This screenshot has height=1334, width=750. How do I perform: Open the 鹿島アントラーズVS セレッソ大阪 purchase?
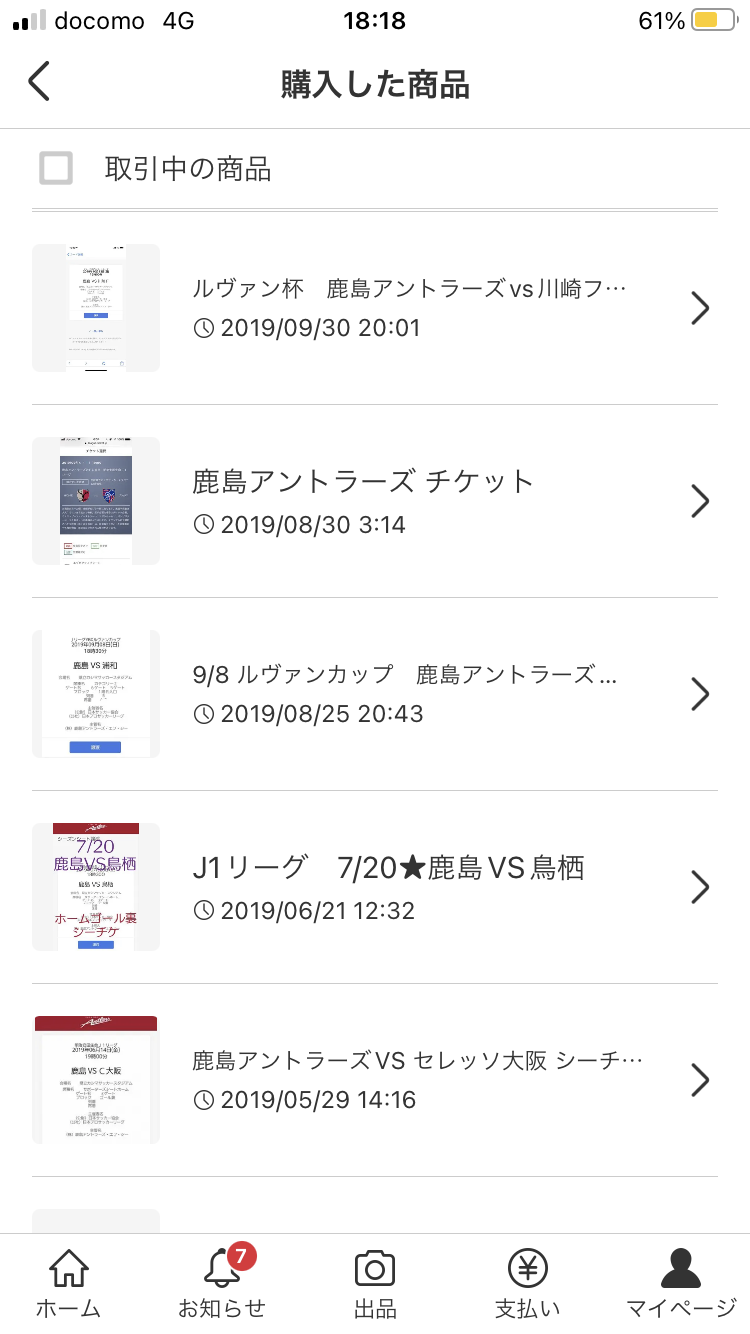point(375,1080)
